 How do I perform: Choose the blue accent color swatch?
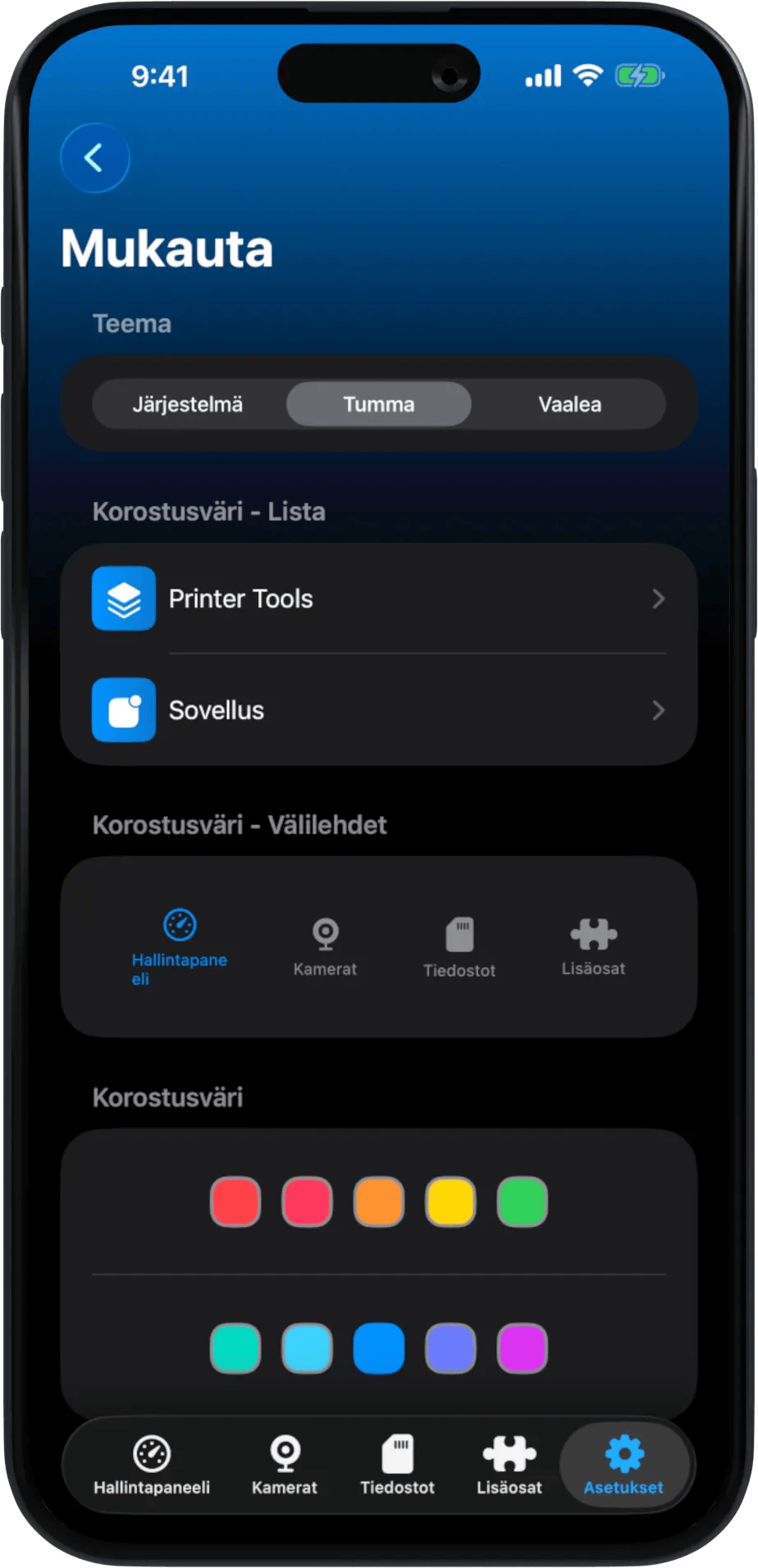coord(379,1348)
